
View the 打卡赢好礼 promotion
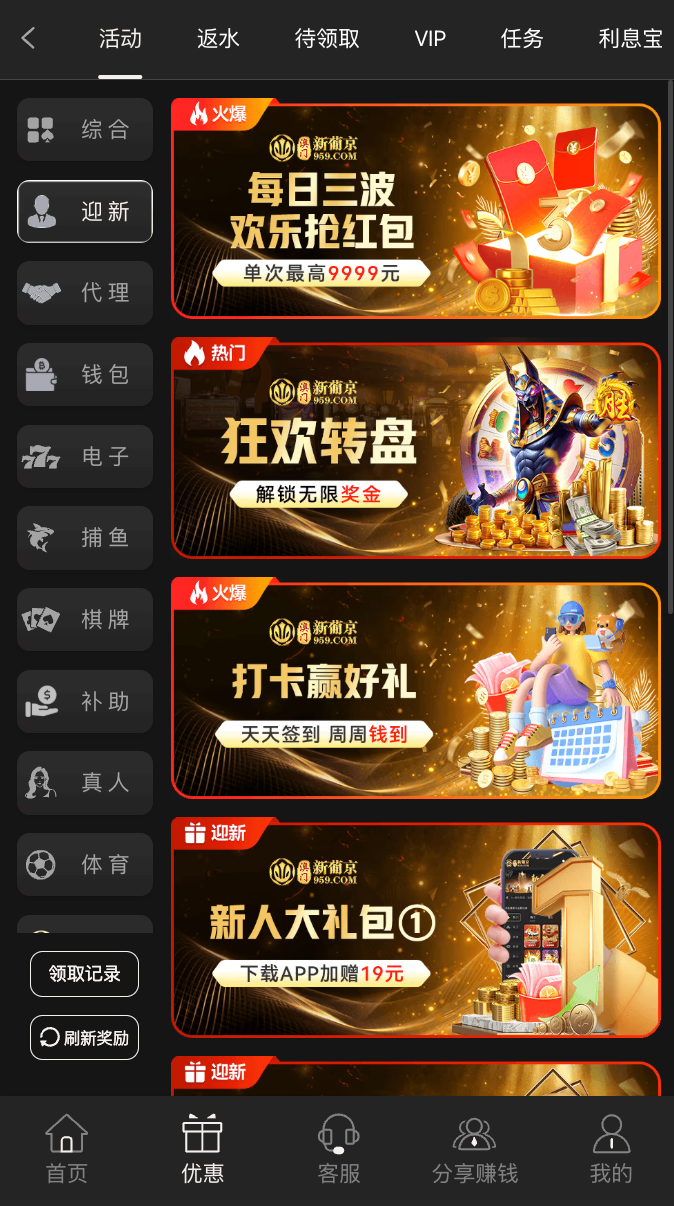point(416,690)
